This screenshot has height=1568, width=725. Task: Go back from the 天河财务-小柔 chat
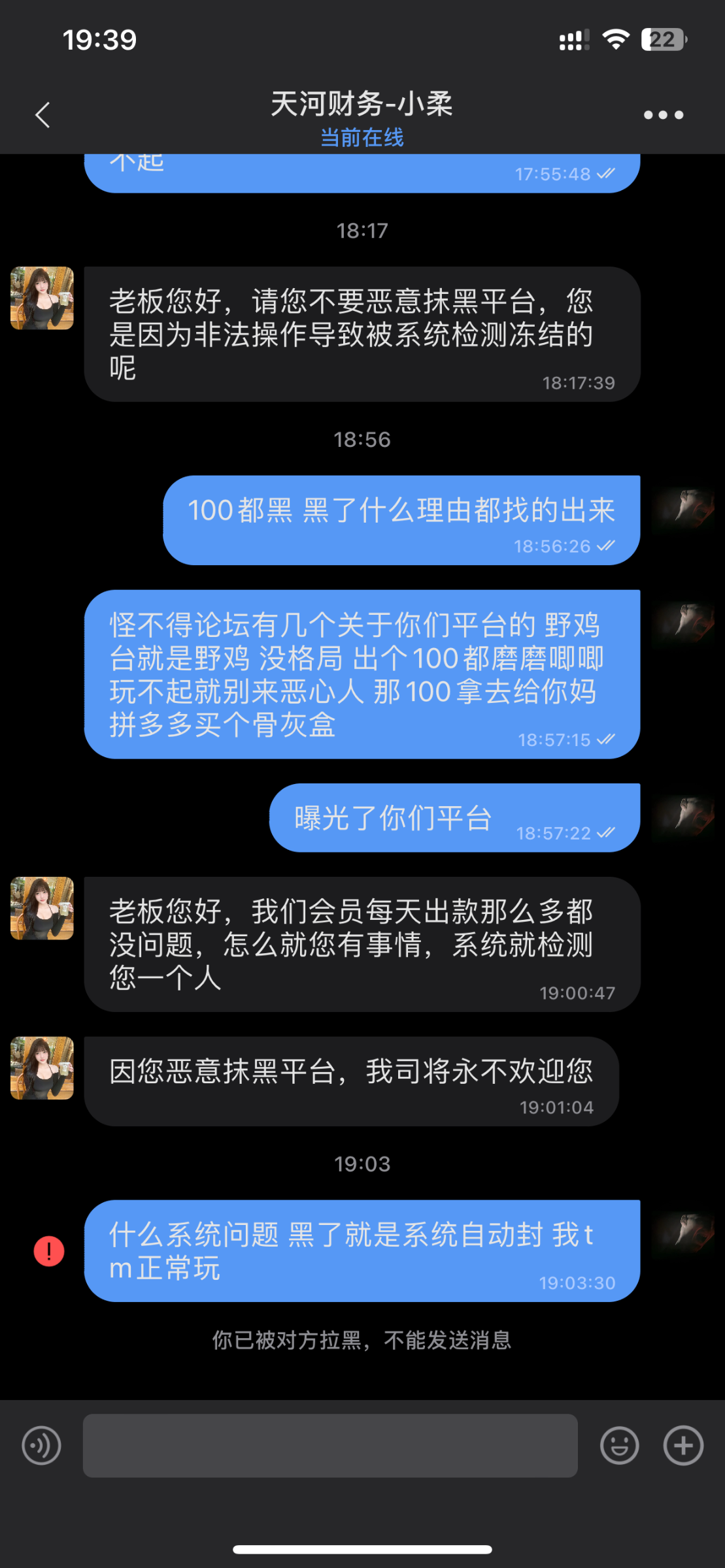[x=43, y=115]
